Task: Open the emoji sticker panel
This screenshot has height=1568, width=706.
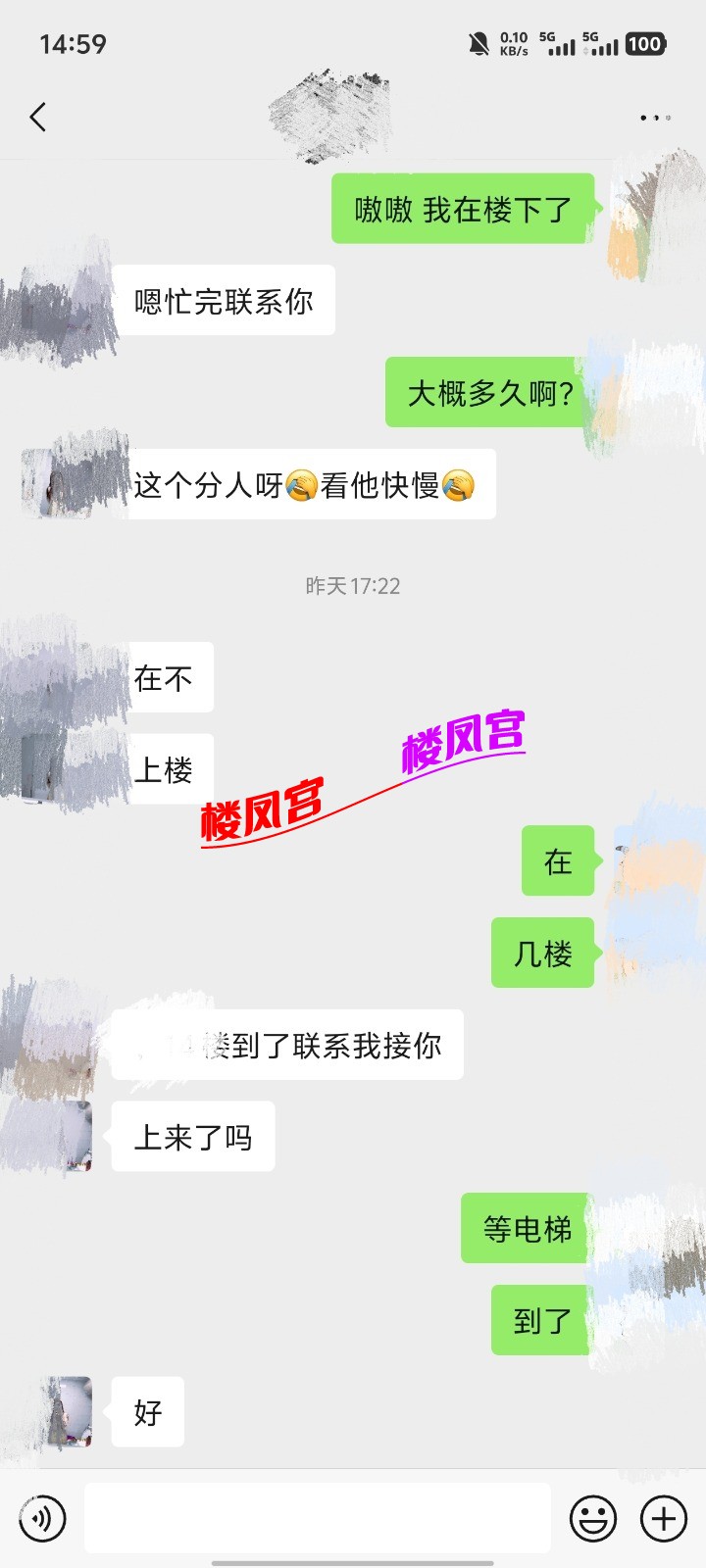Action: [593, 1518]
